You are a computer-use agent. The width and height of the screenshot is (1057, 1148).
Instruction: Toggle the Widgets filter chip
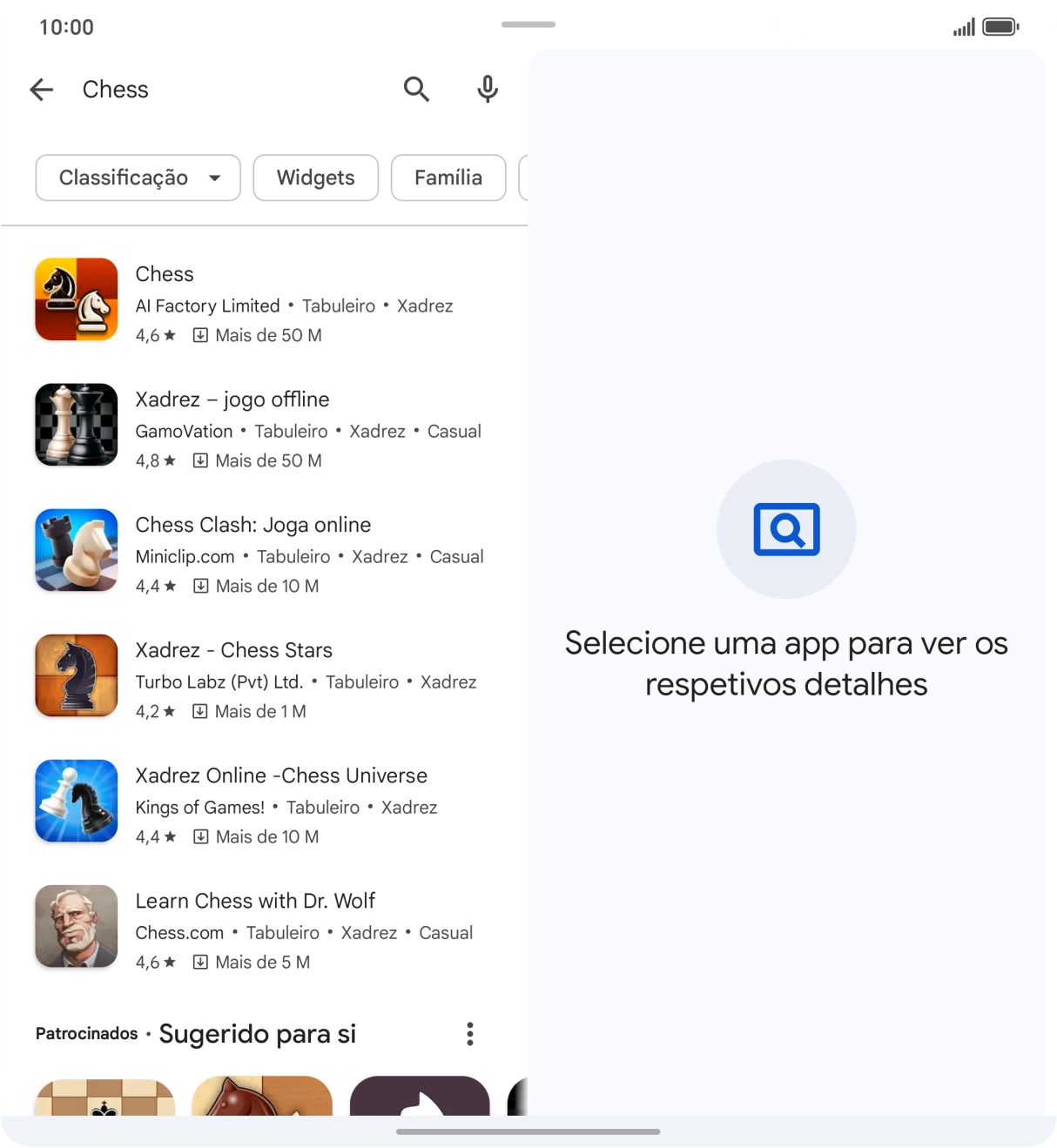pyautogui.click(x=315, y=178)
